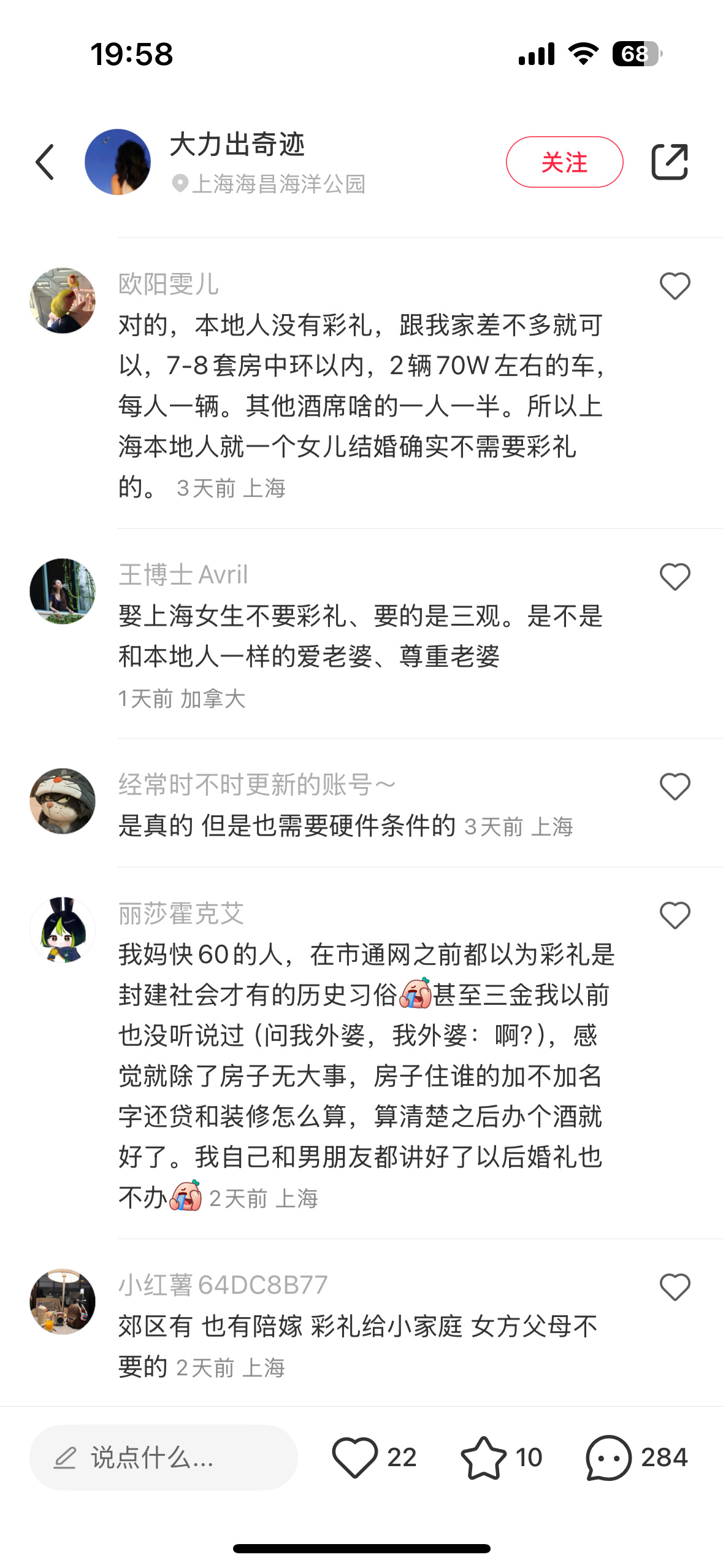Screen dimensions: 723x1568
Task: Open the 284 comments bubble
Action: point(609,1458)
